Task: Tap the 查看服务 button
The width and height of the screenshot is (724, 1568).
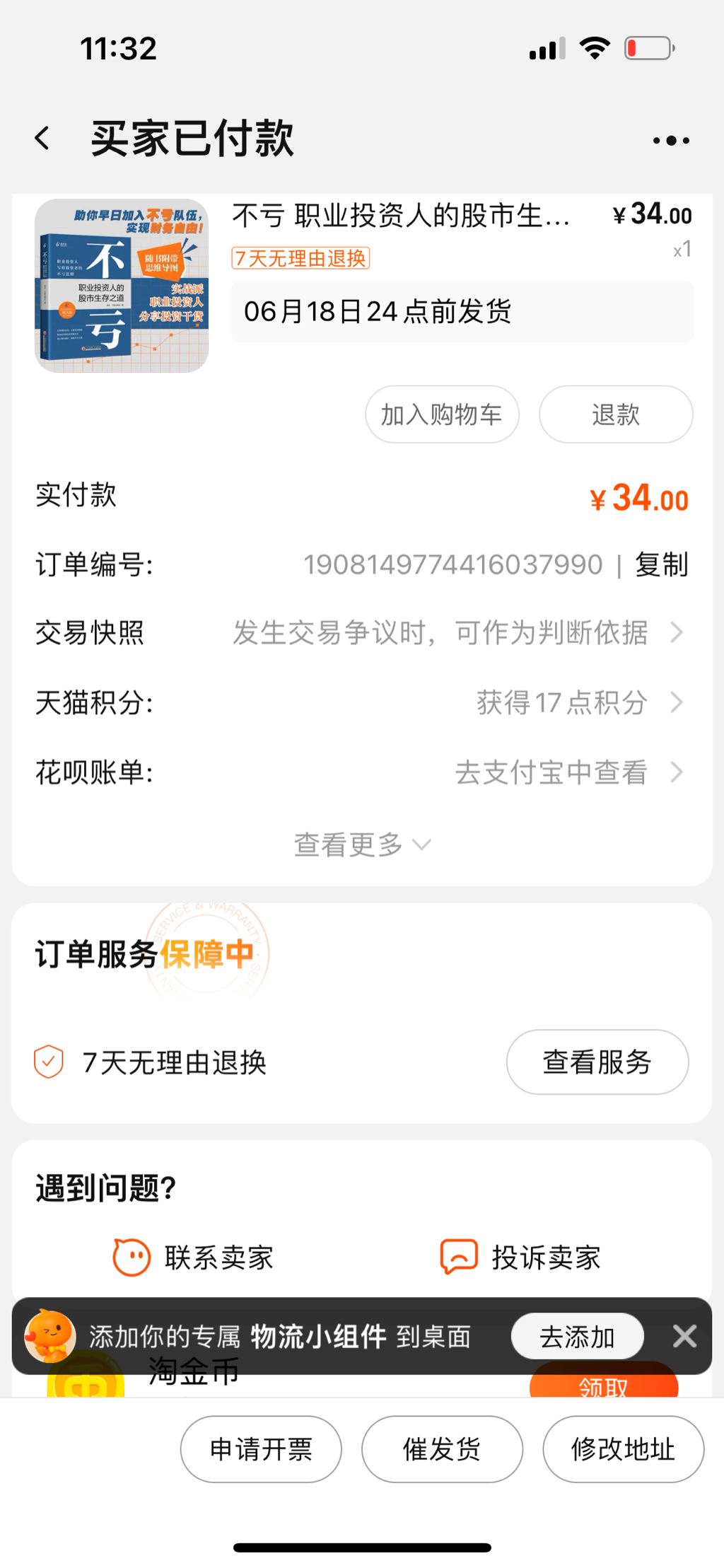Action: tap(597, 1062)
